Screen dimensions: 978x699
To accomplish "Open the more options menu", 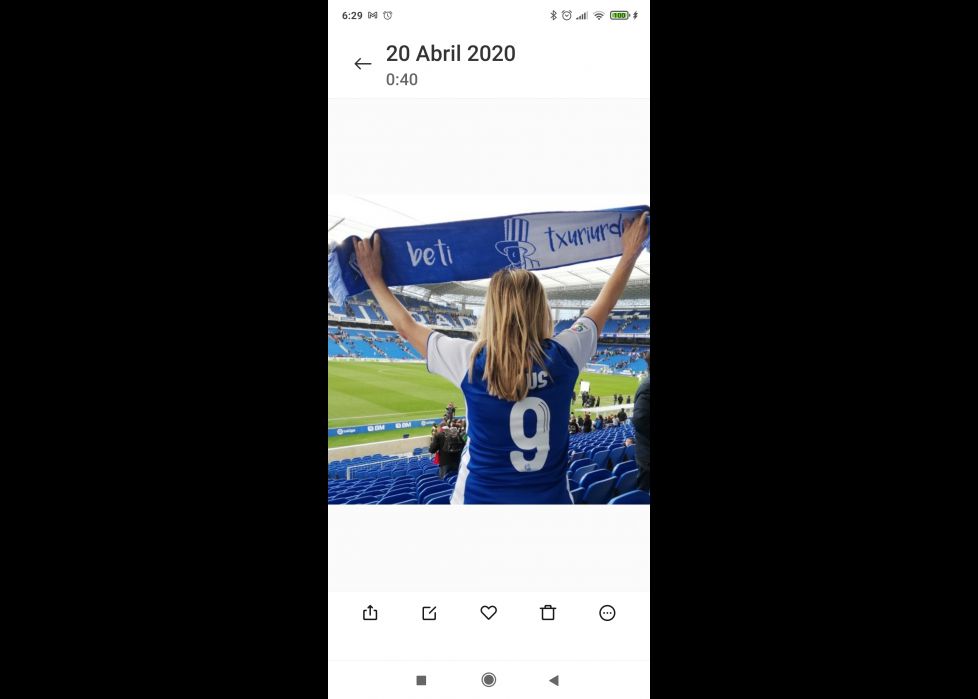I will coord(607,613).
